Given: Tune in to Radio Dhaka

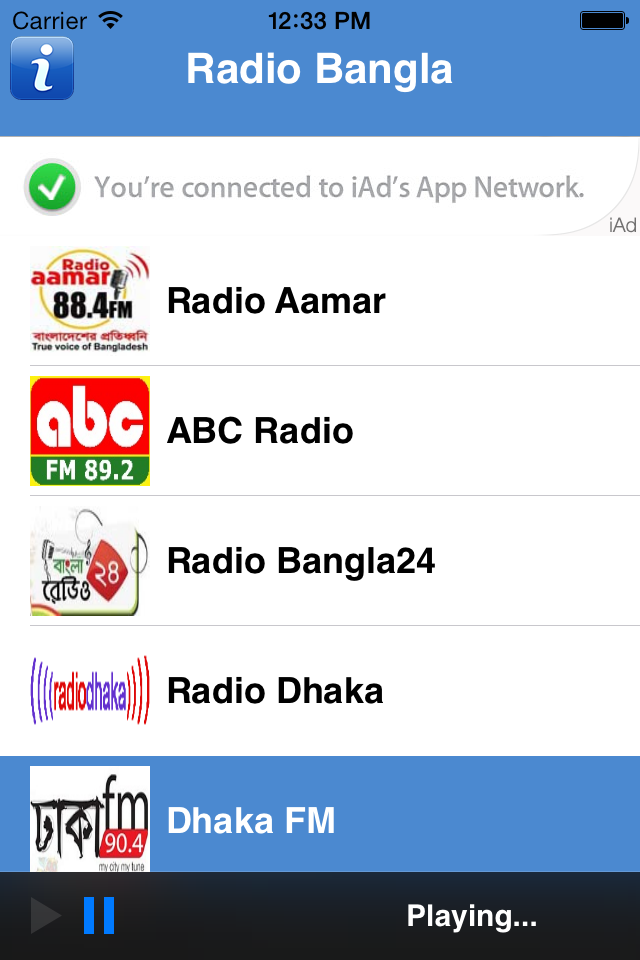Looking at the screenshot, I should point(320,691).
